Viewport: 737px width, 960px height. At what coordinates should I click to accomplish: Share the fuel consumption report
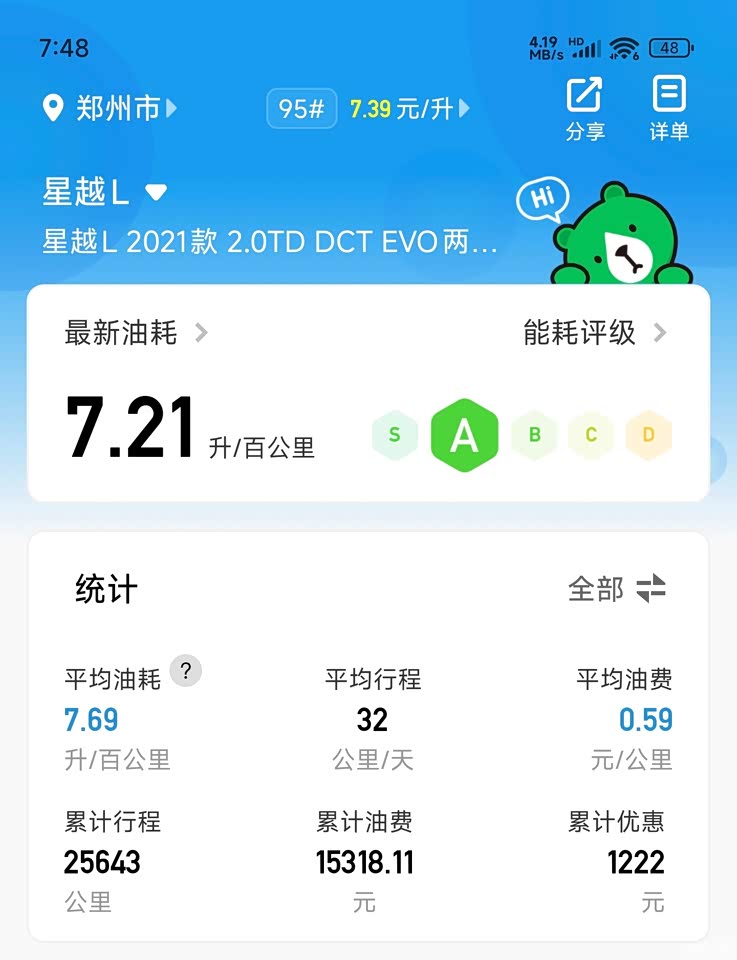(585, 108)
